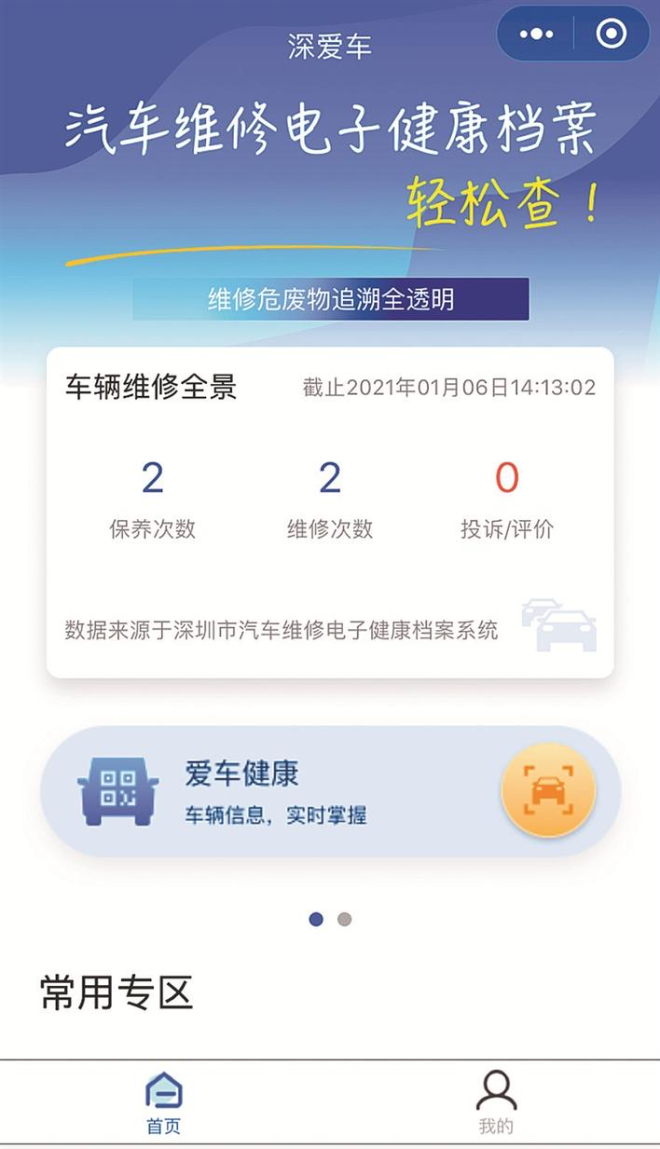Switch to the 首页 tab
This screenshot has width=660, height=1149.
point(164,1103)
